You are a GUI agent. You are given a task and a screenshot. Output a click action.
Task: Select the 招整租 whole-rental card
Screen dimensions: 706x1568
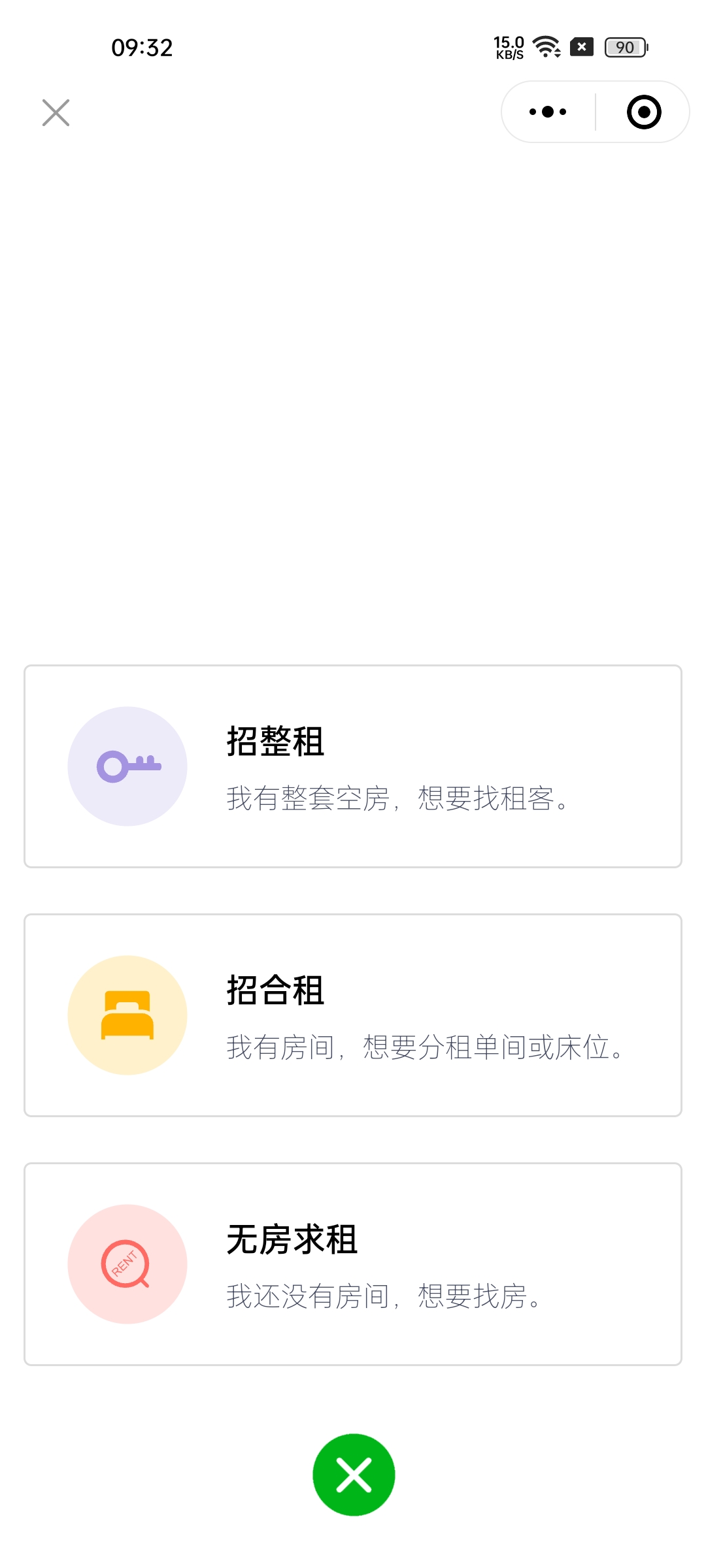coord(353,766)
